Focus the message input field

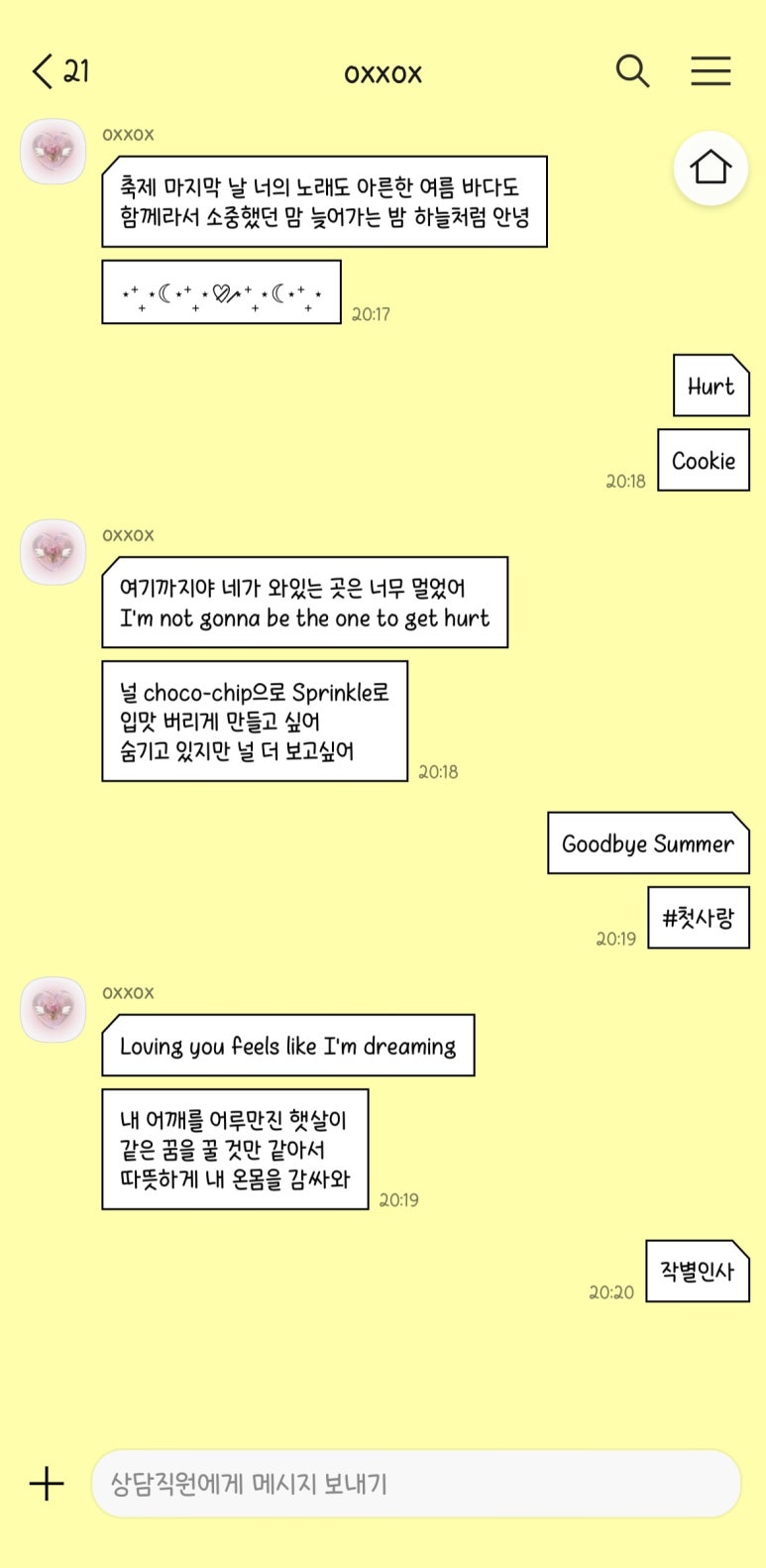click(416, 1484)
